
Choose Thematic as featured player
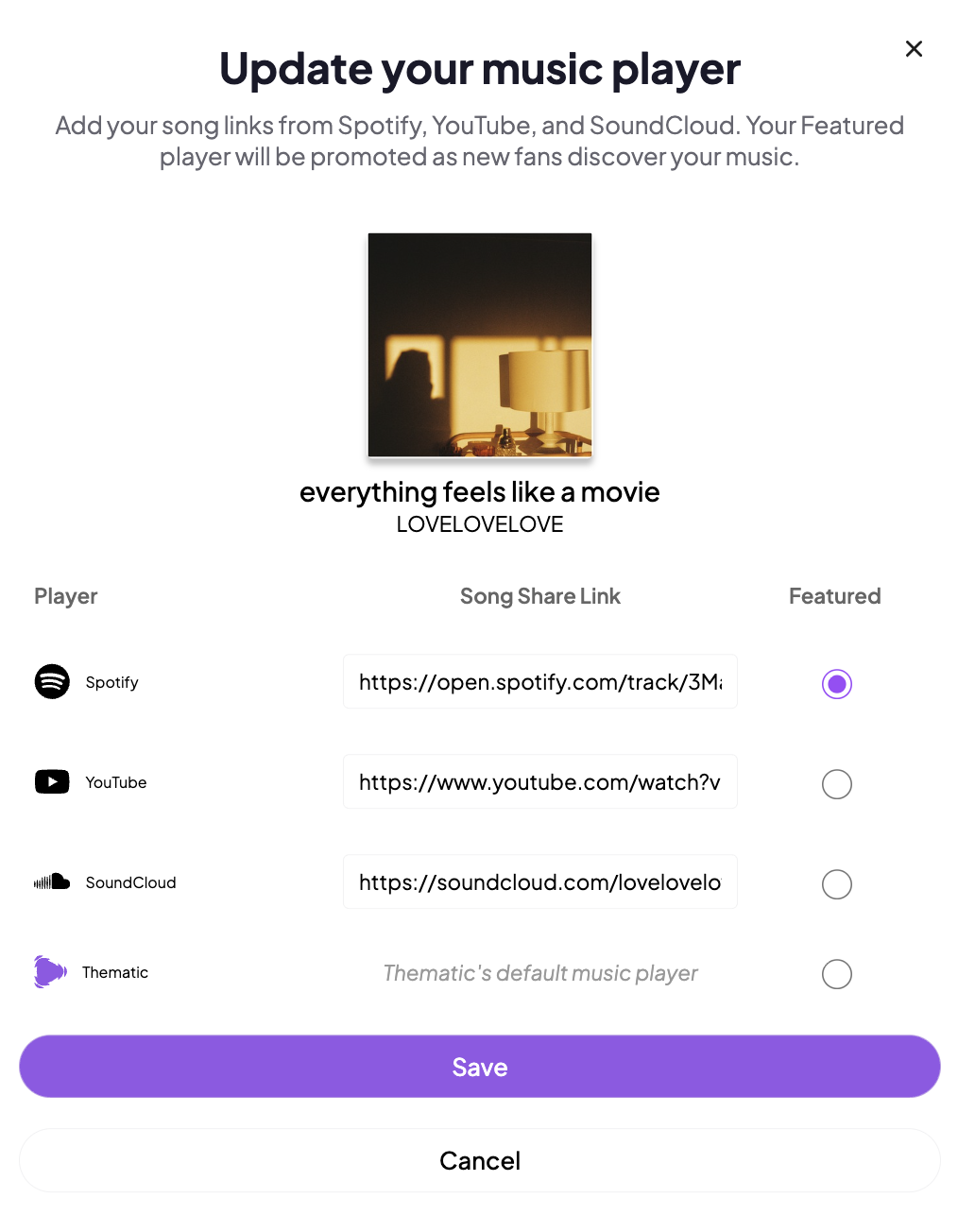[x=836, y=974]
